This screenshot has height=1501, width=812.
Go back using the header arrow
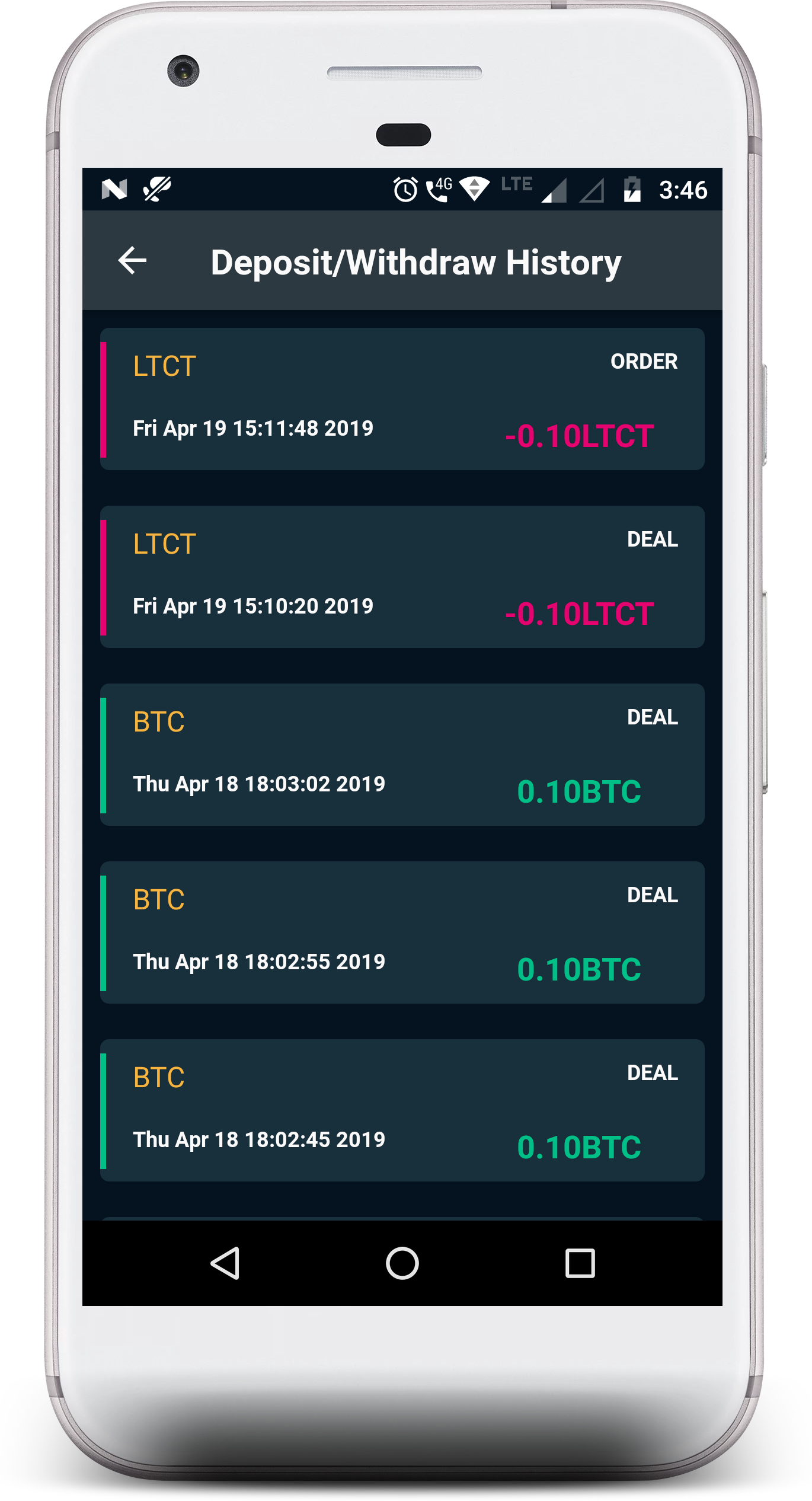tap(132, 261)
